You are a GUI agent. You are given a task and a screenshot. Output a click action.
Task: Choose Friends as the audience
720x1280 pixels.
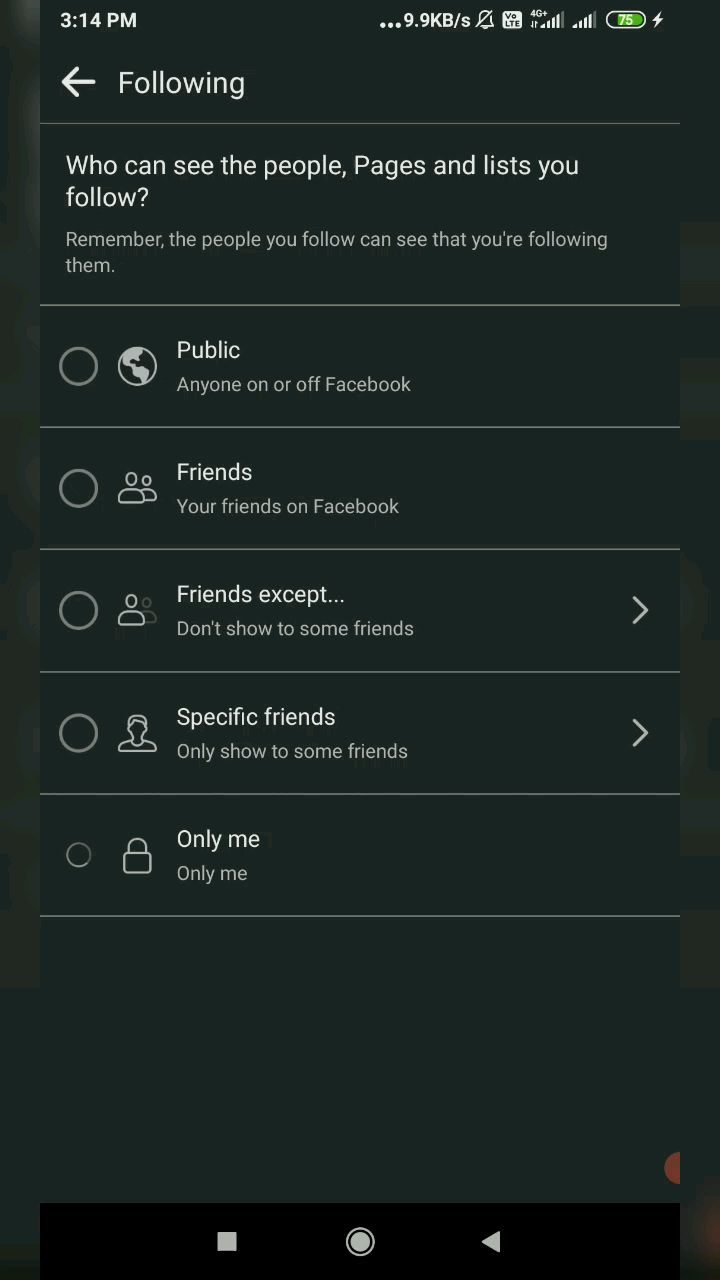(79, 488)
